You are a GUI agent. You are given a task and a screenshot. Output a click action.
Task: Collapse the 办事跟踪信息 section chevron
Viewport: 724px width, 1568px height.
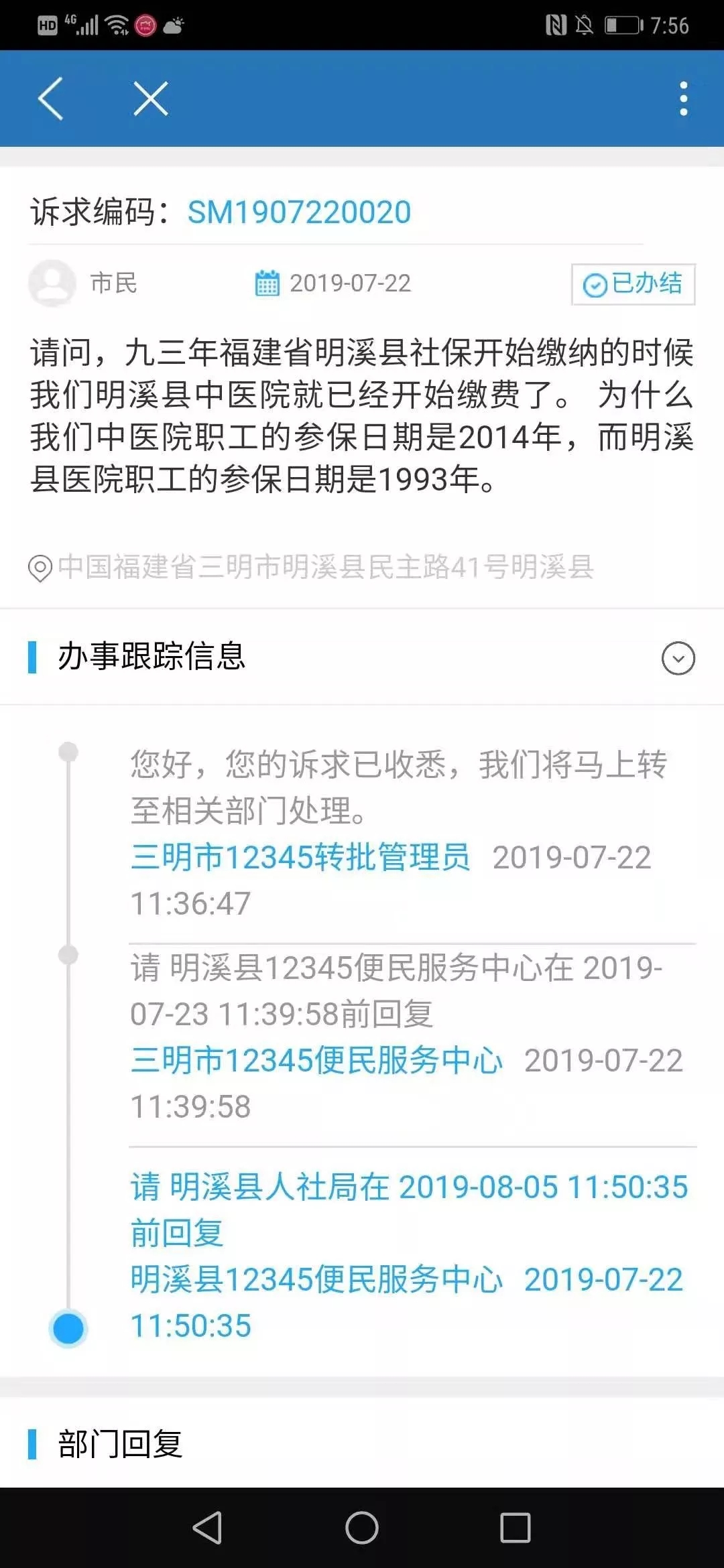coord(678,658)
